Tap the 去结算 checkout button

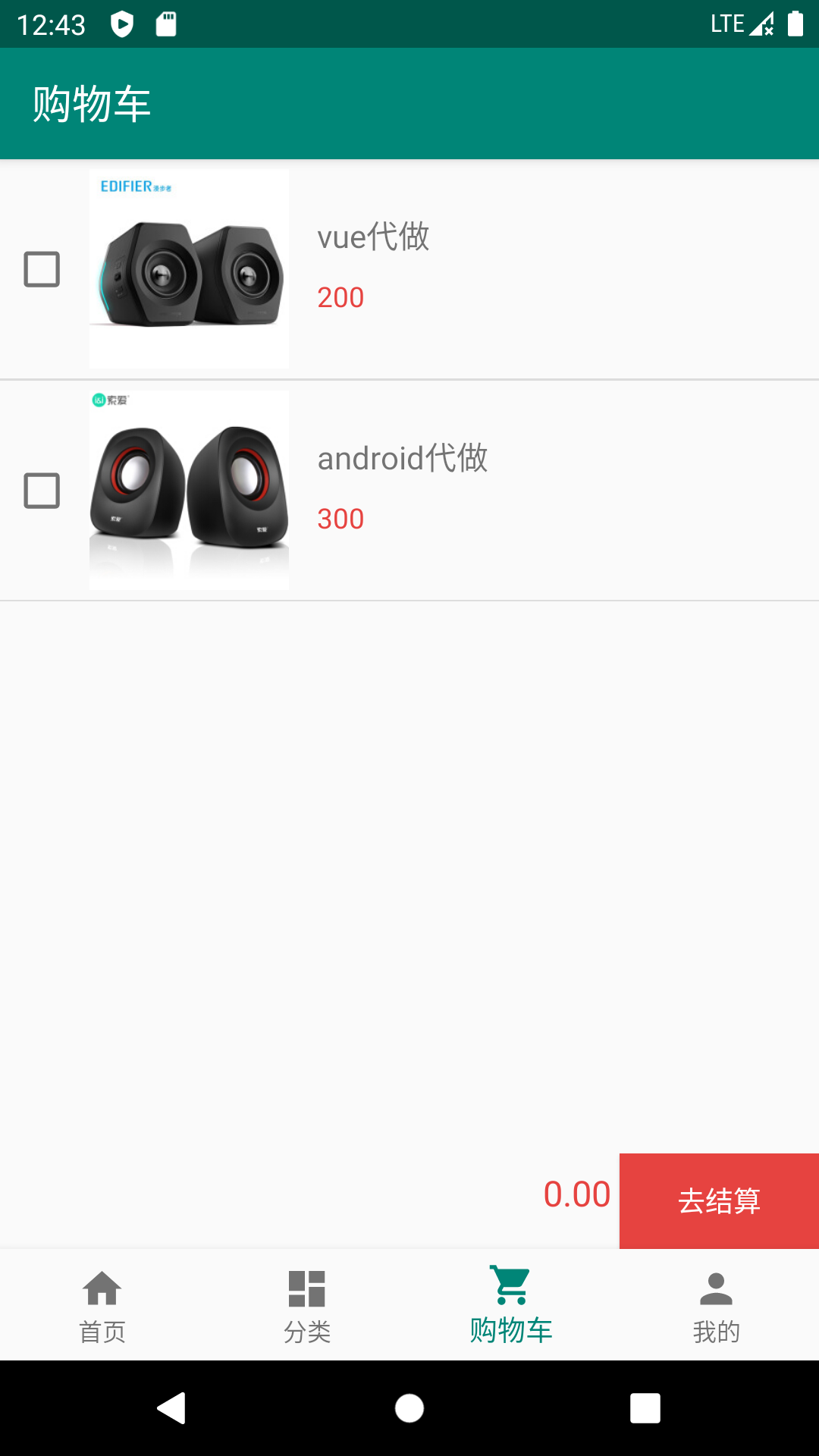point(719,1201)
